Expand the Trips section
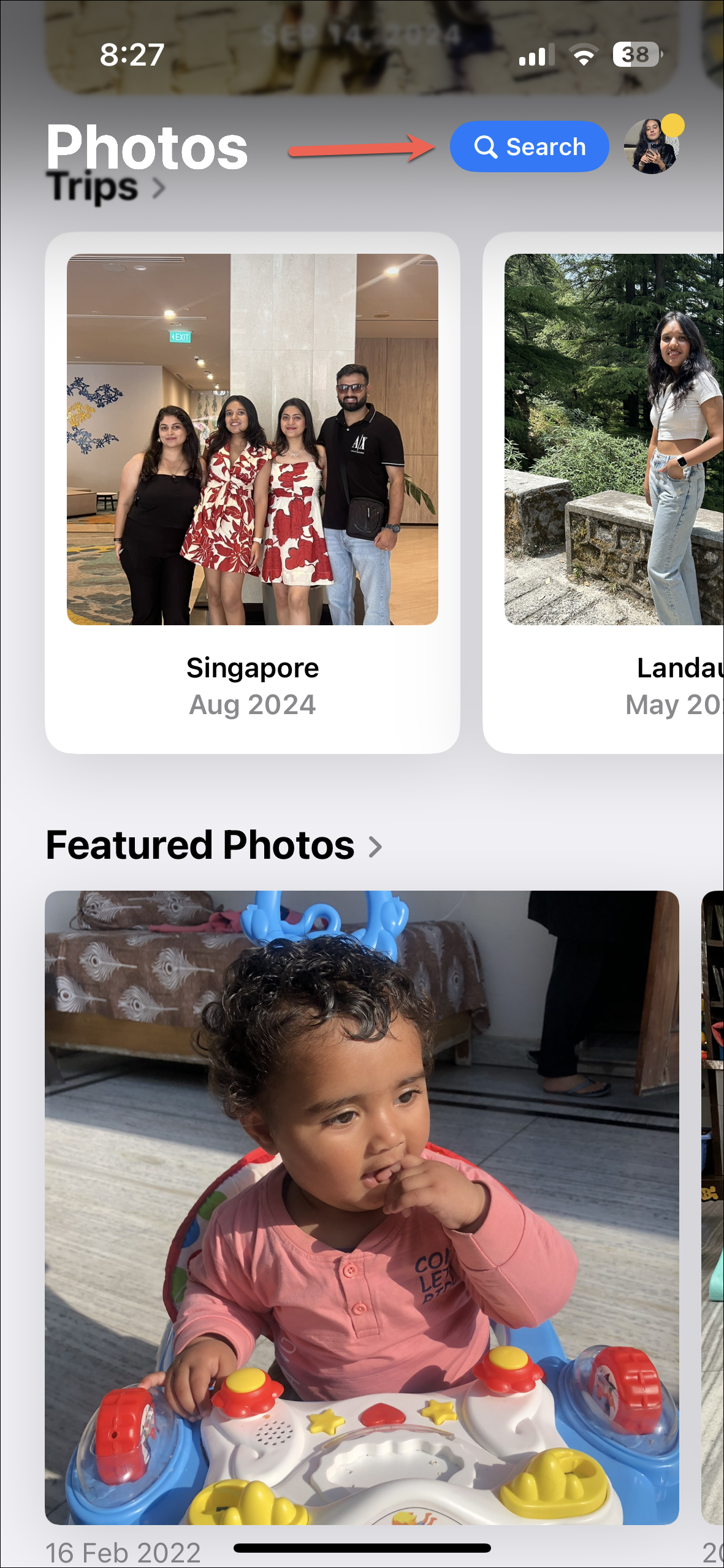The height and width of the screenshot is (1568, 724). click(x=105, y=188)
